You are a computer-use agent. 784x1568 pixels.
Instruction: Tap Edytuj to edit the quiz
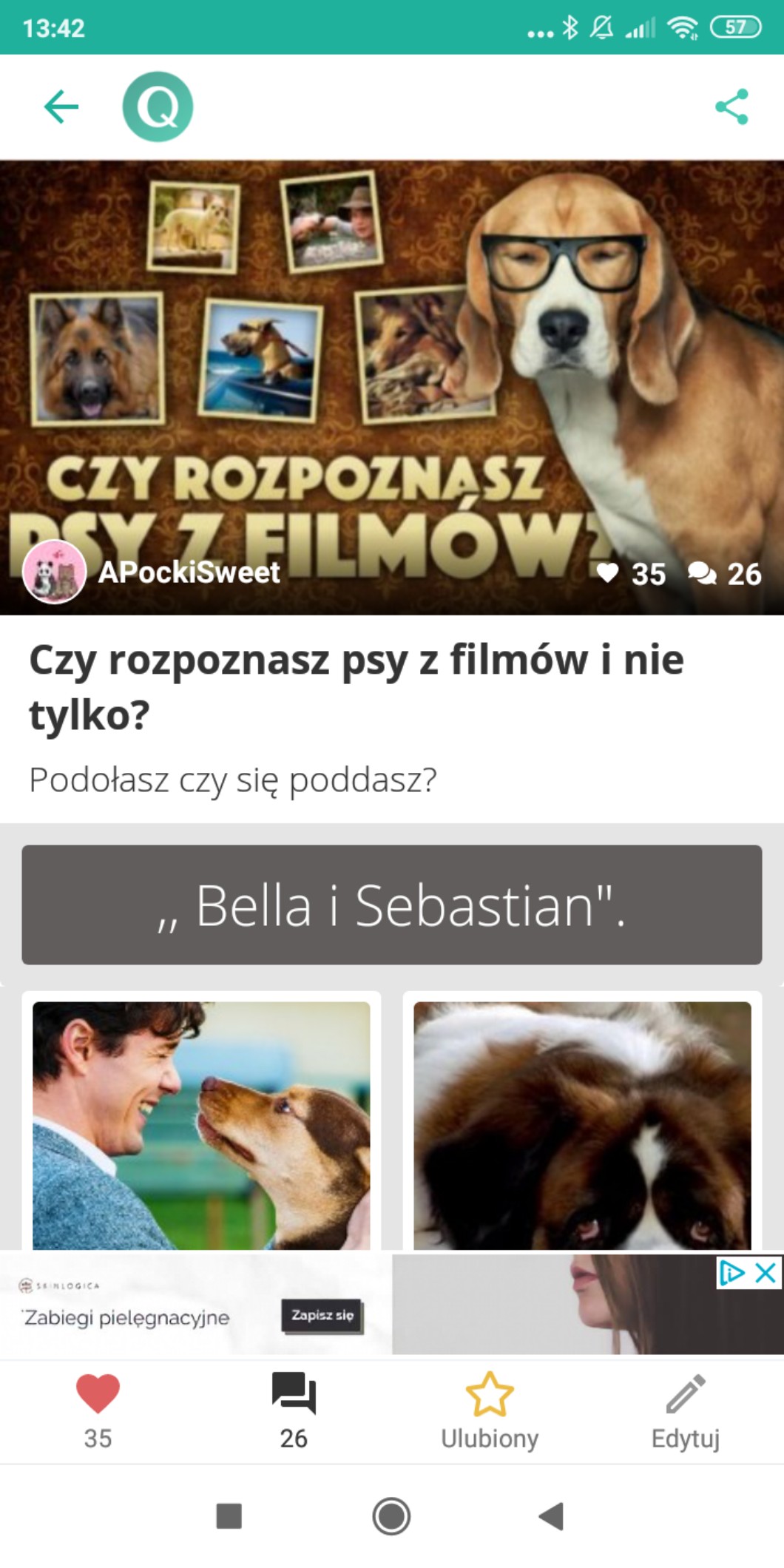coord(685,1408)
